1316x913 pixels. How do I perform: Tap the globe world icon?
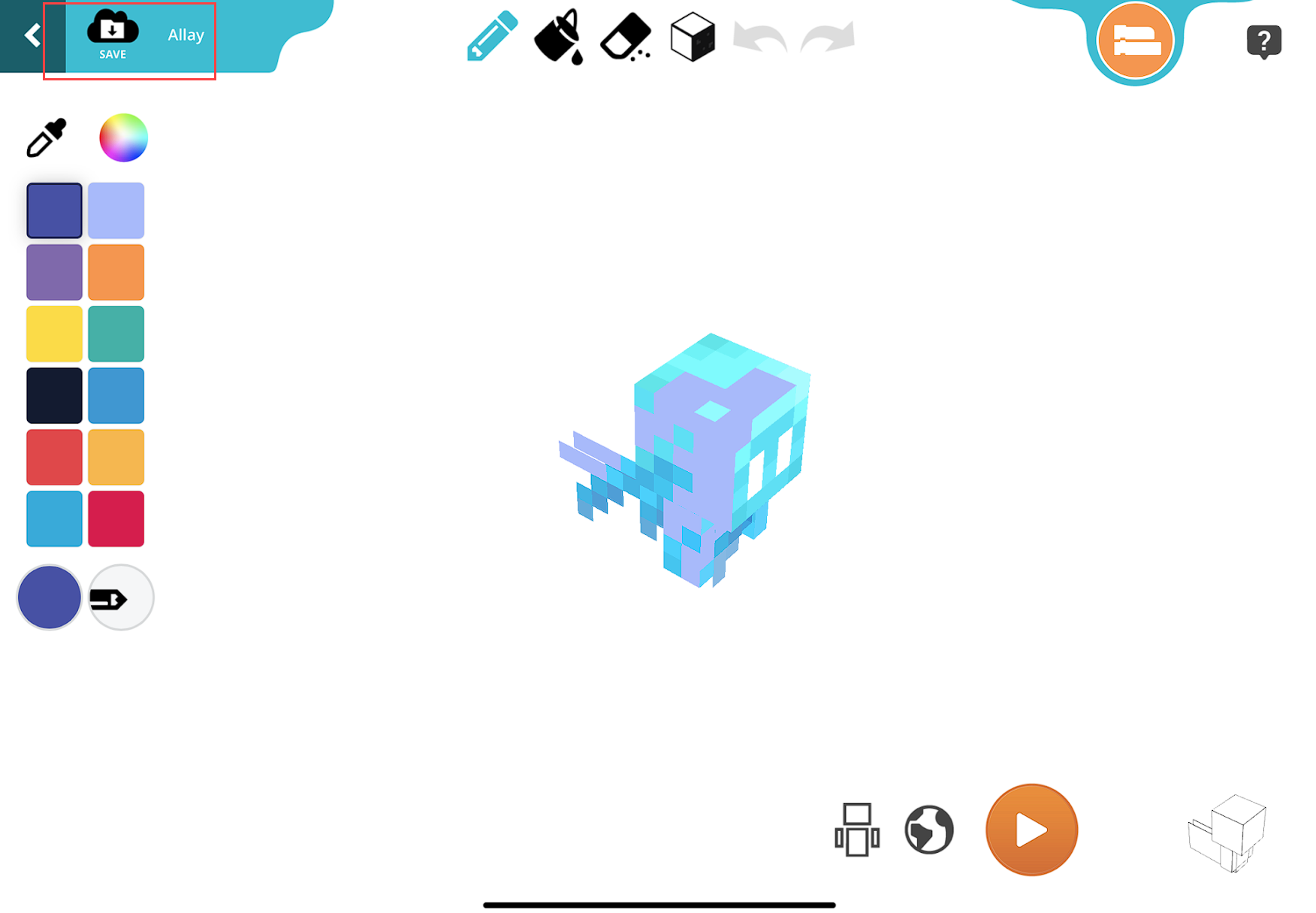(929, 830)
